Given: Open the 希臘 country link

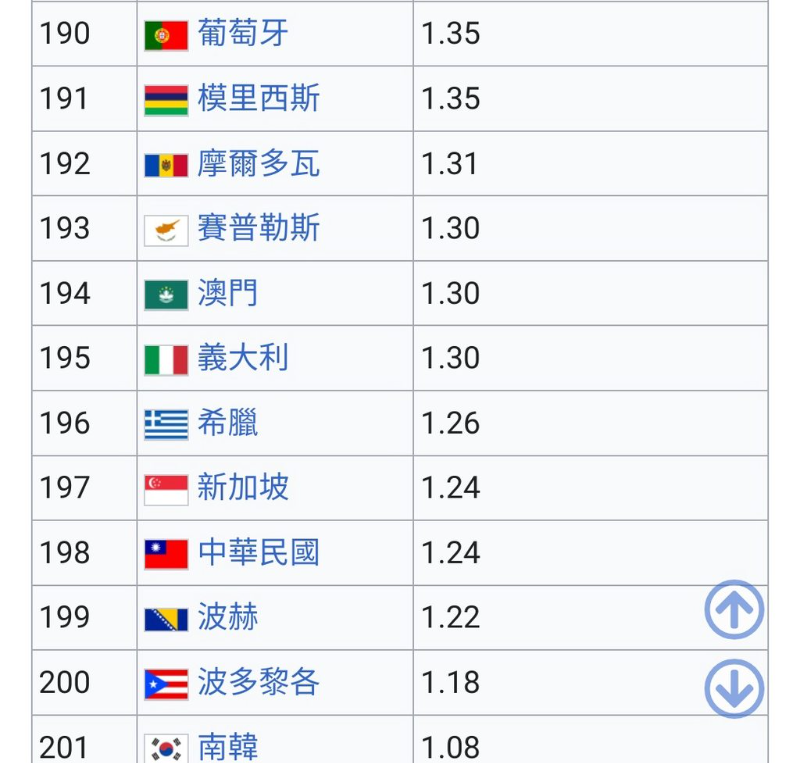Looking at the screenshot, I should pyautogui.click(x=228, y=423).
